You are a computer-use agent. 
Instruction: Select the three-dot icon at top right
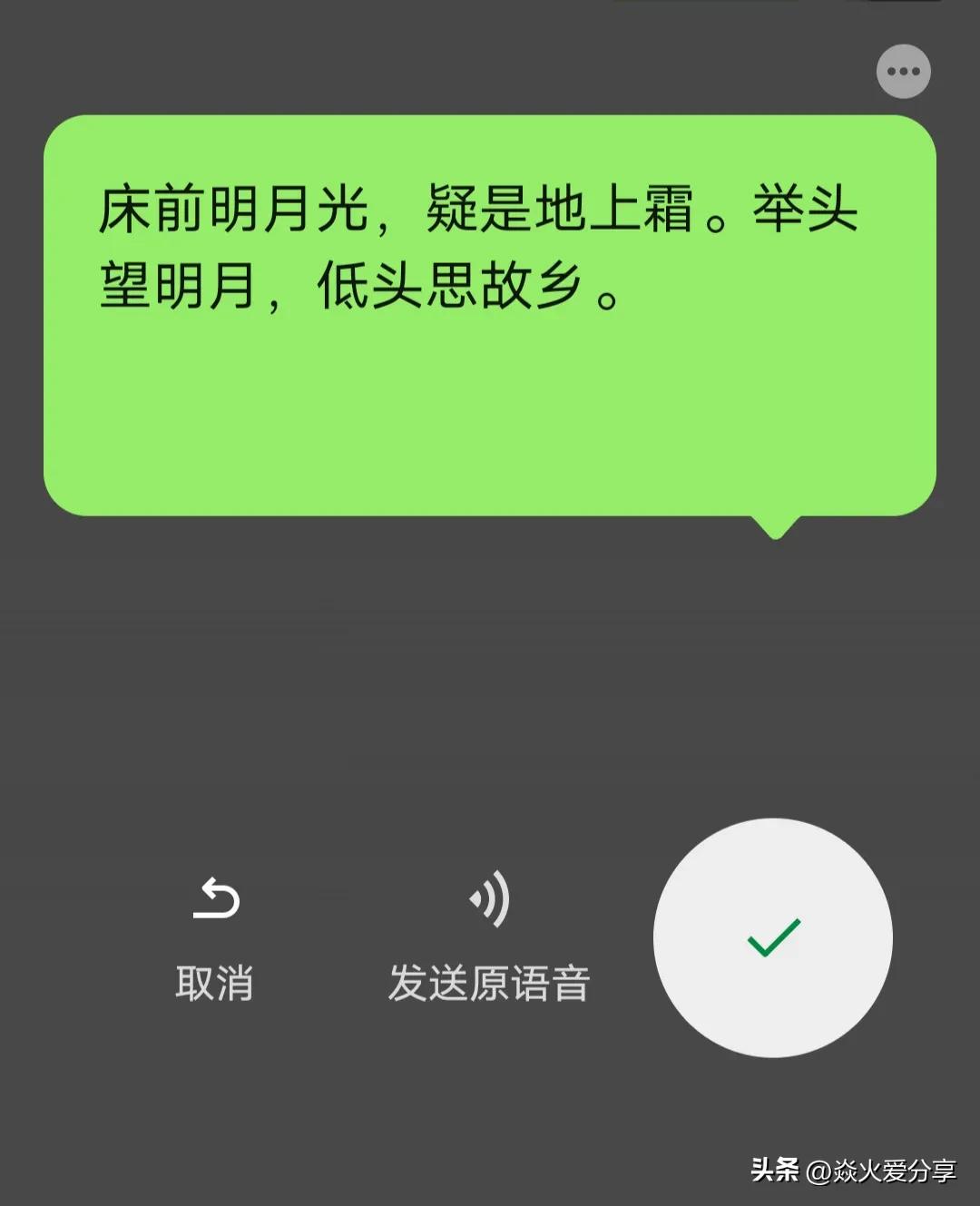pyautogui.click(x=904, y=71)
